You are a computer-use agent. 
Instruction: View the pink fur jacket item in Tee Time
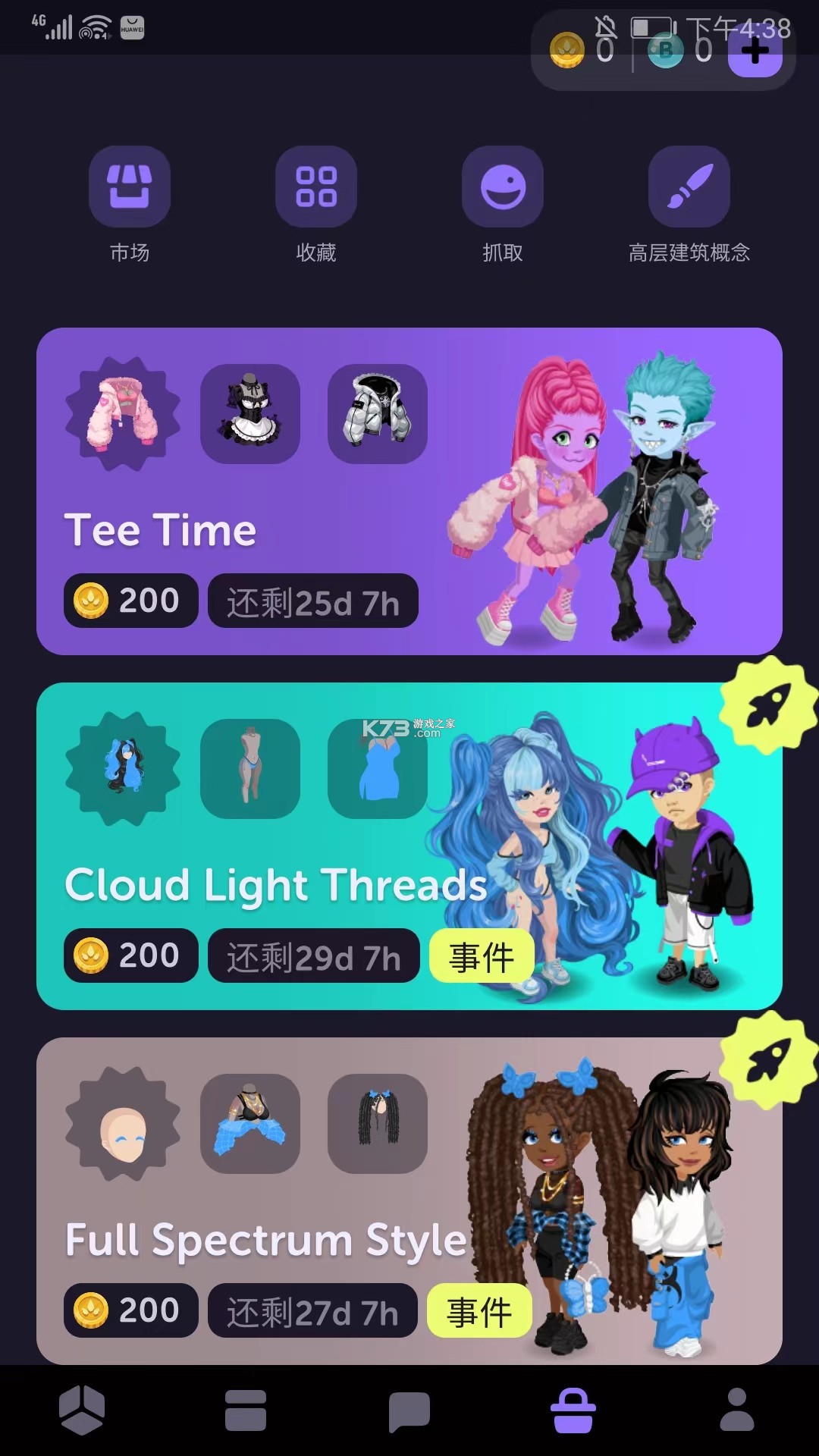pos(123,414)
